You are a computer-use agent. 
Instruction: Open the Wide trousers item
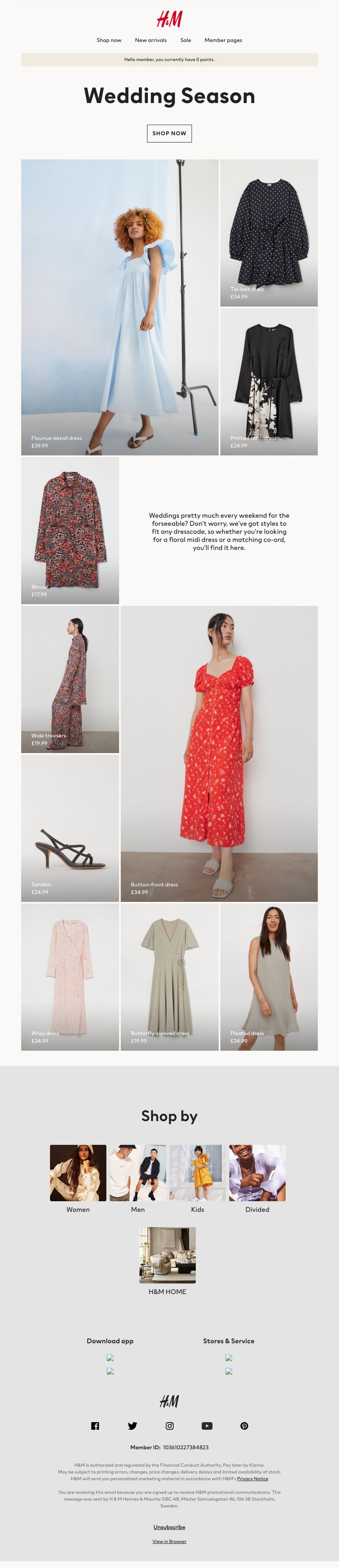(x=70, y=679)
